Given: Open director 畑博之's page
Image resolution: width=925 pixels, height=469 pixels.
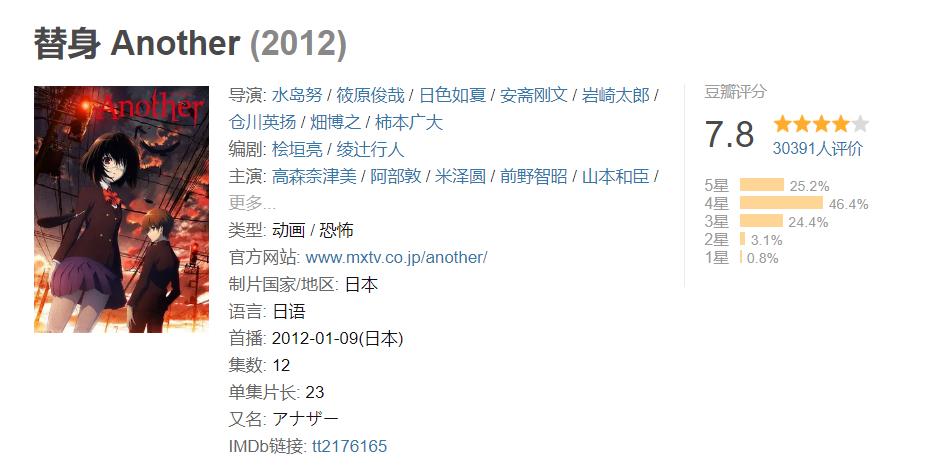Looking at the screenshot, I should (x=335, y=122).
